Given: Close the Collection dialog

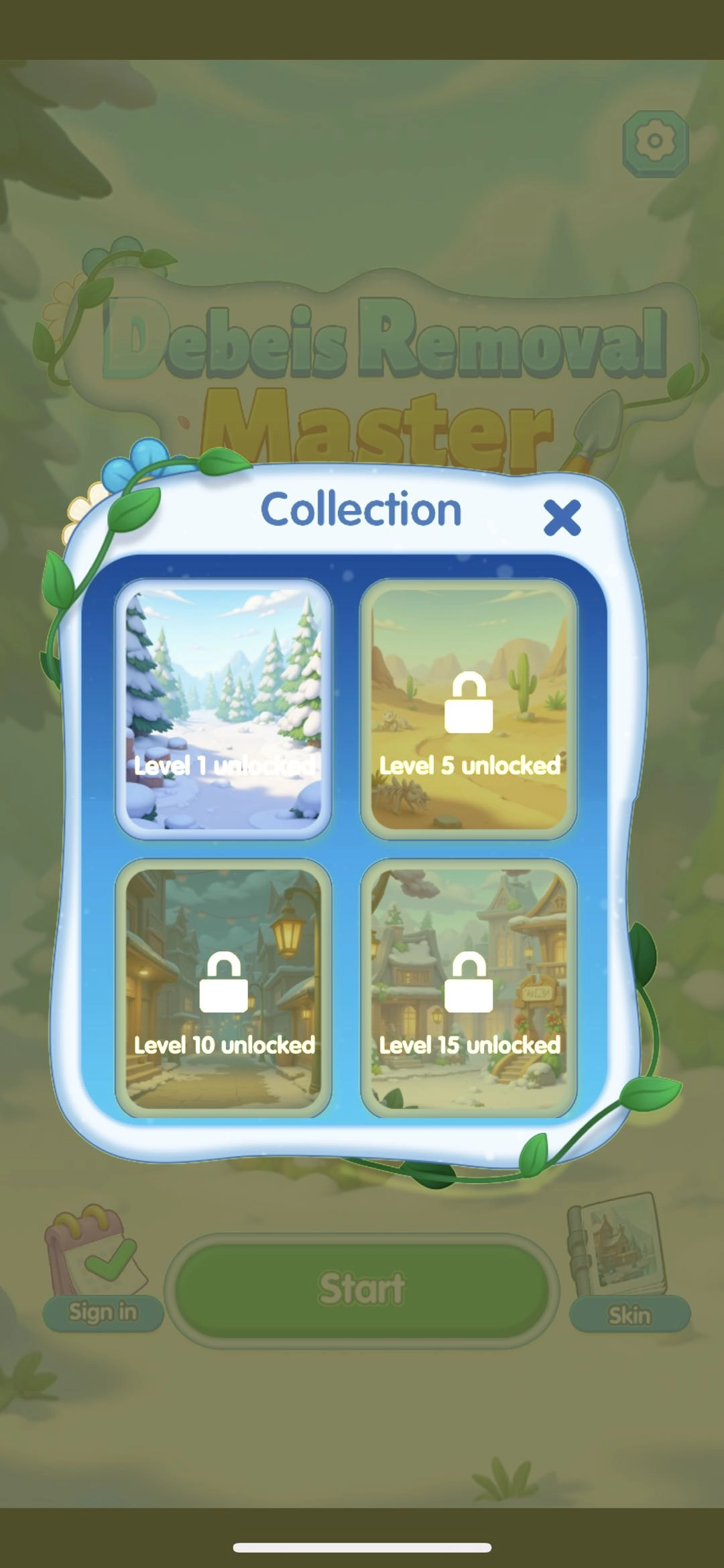Looking at the screenshot, I should (562, 518).
